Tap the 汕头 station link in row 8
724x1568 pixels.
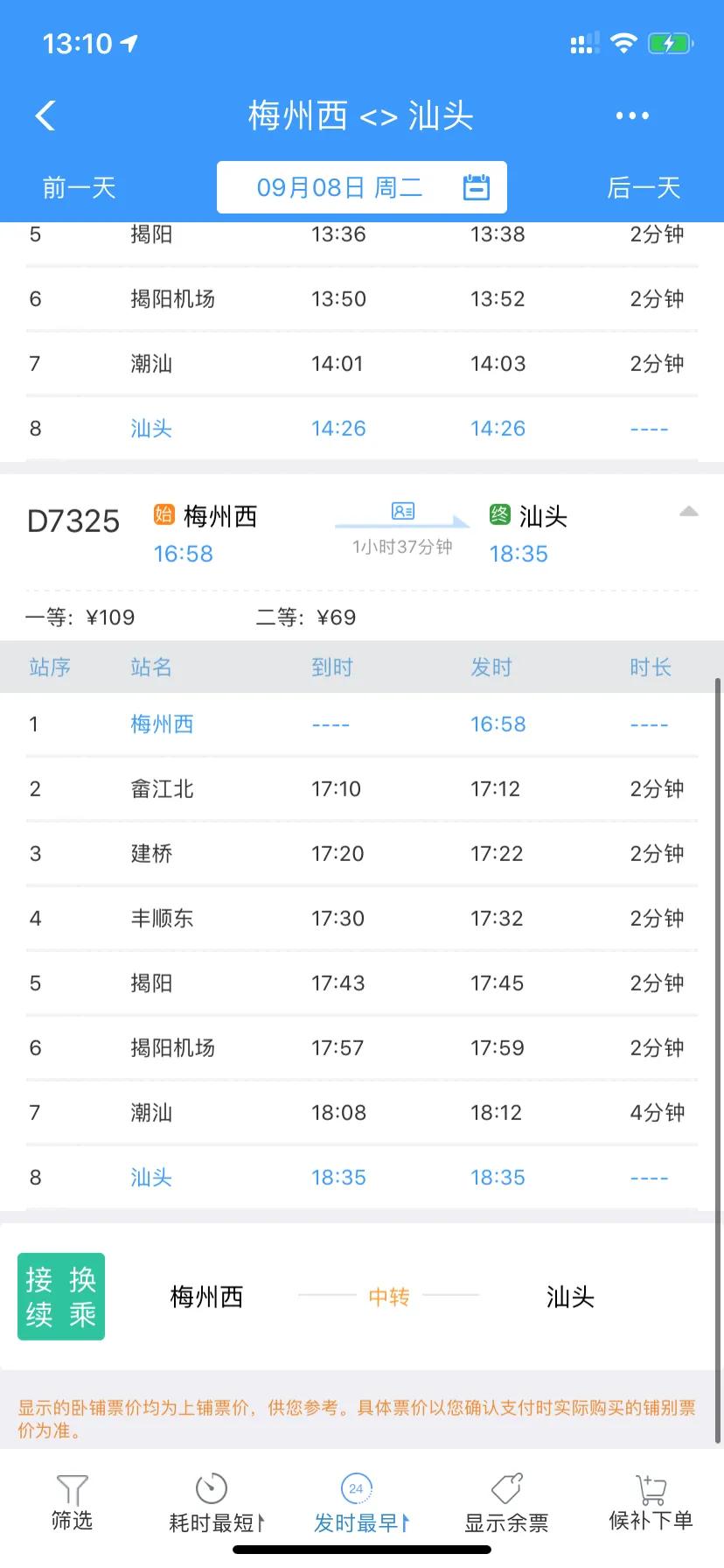pyautogui.click(x=150, y=1177)
